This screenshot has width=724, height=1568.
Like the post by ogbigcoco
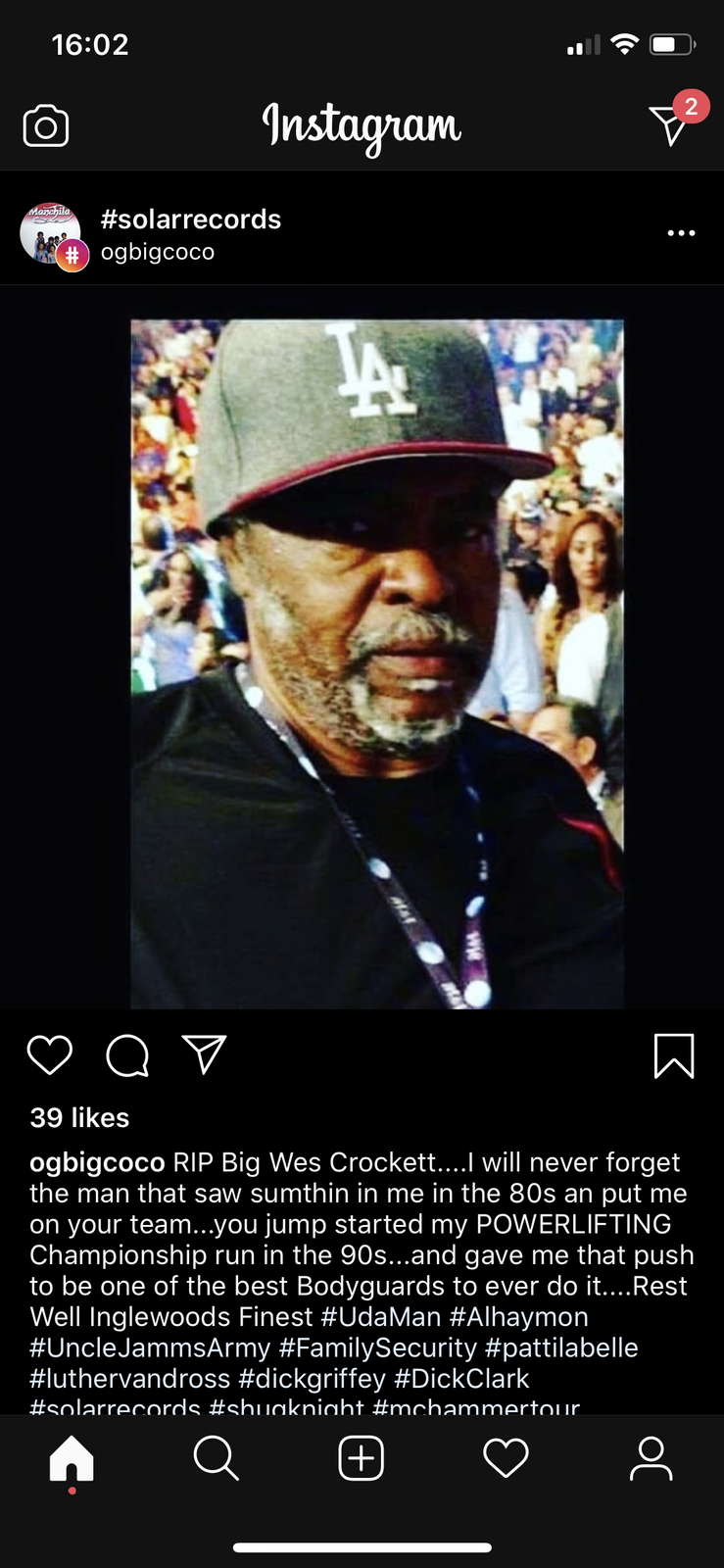pos(50,1055)
